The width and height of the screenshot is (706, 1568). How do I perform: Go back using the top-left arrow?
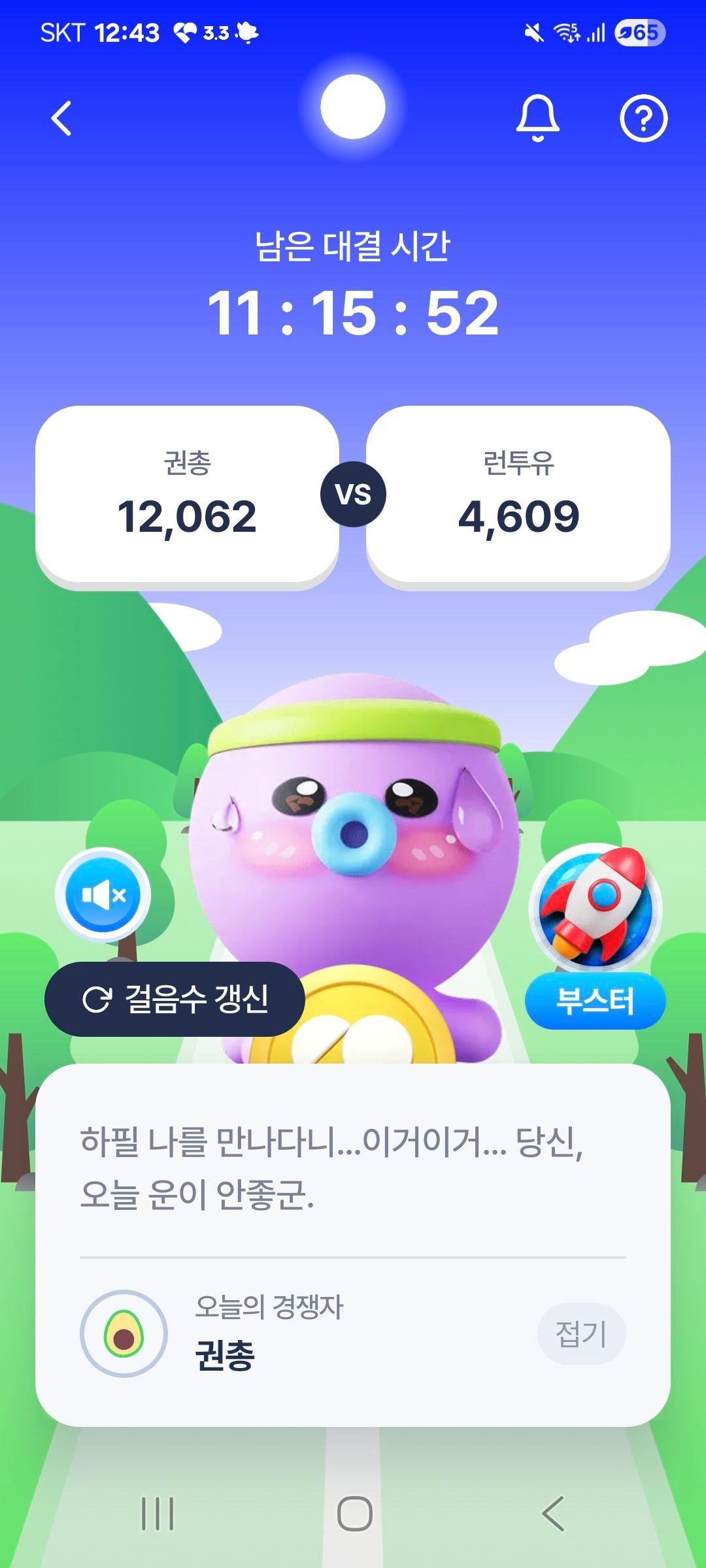click(61, 119)
